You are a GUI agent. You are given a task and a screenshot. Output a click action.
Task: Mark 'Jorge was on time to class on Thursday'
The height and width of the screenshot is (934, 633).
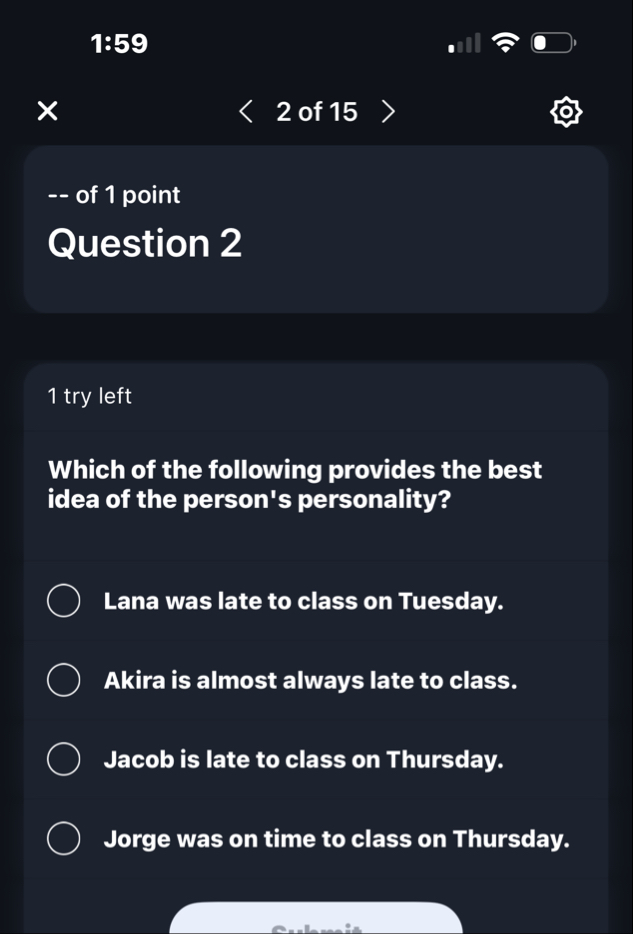point(65,839)
